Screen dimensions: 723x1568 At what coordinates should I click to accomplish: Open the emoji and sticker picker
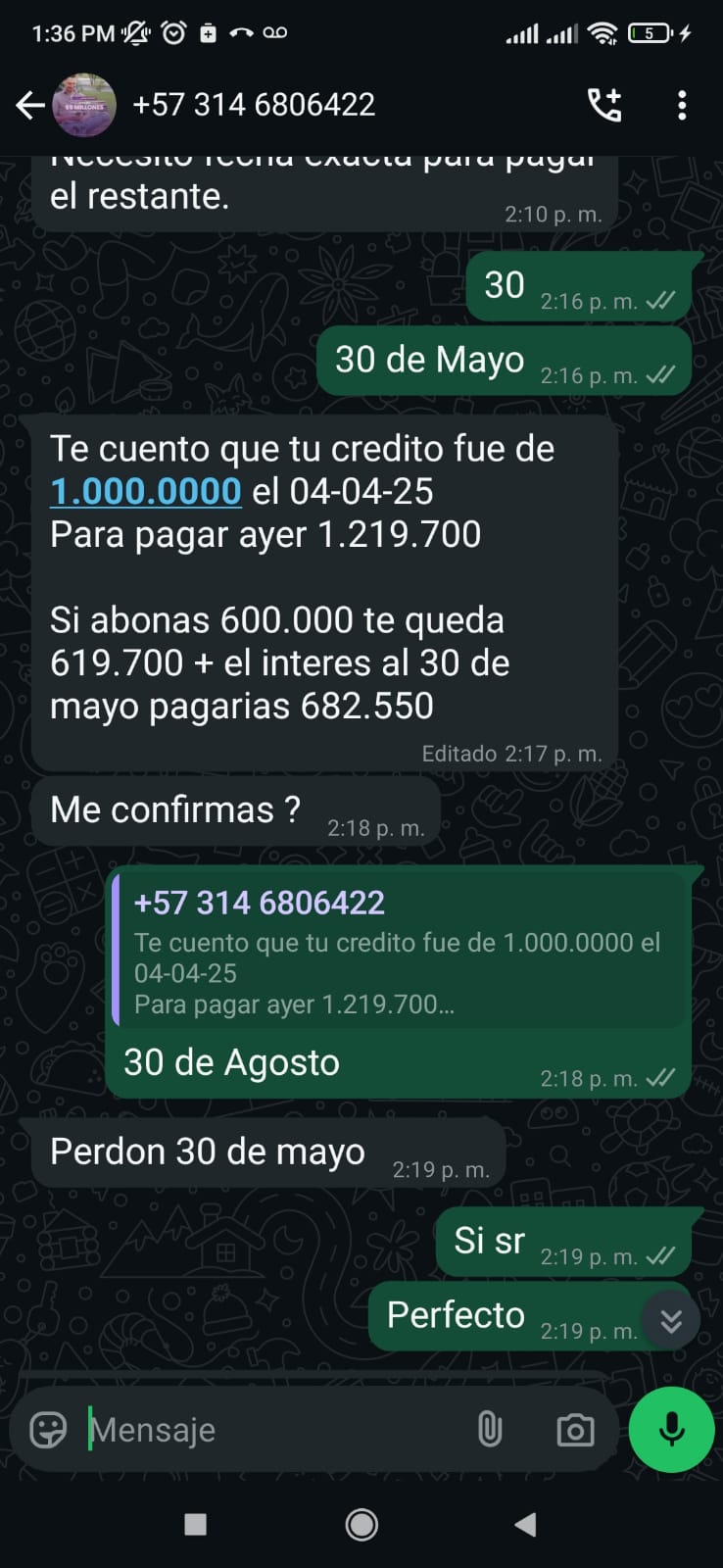tap(48, 1430)
